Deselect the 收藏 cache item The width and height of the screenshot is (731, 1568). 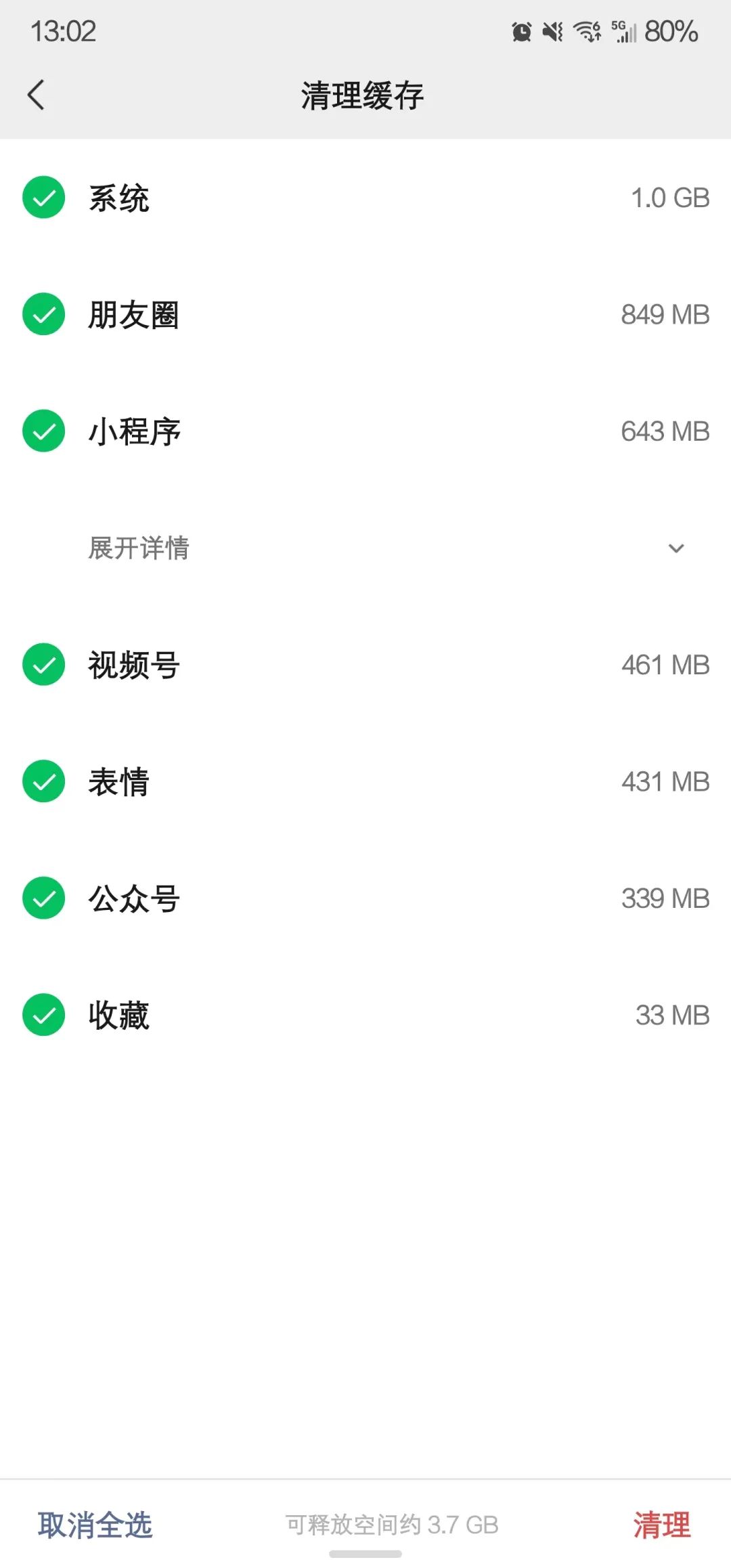point(44,1015)
